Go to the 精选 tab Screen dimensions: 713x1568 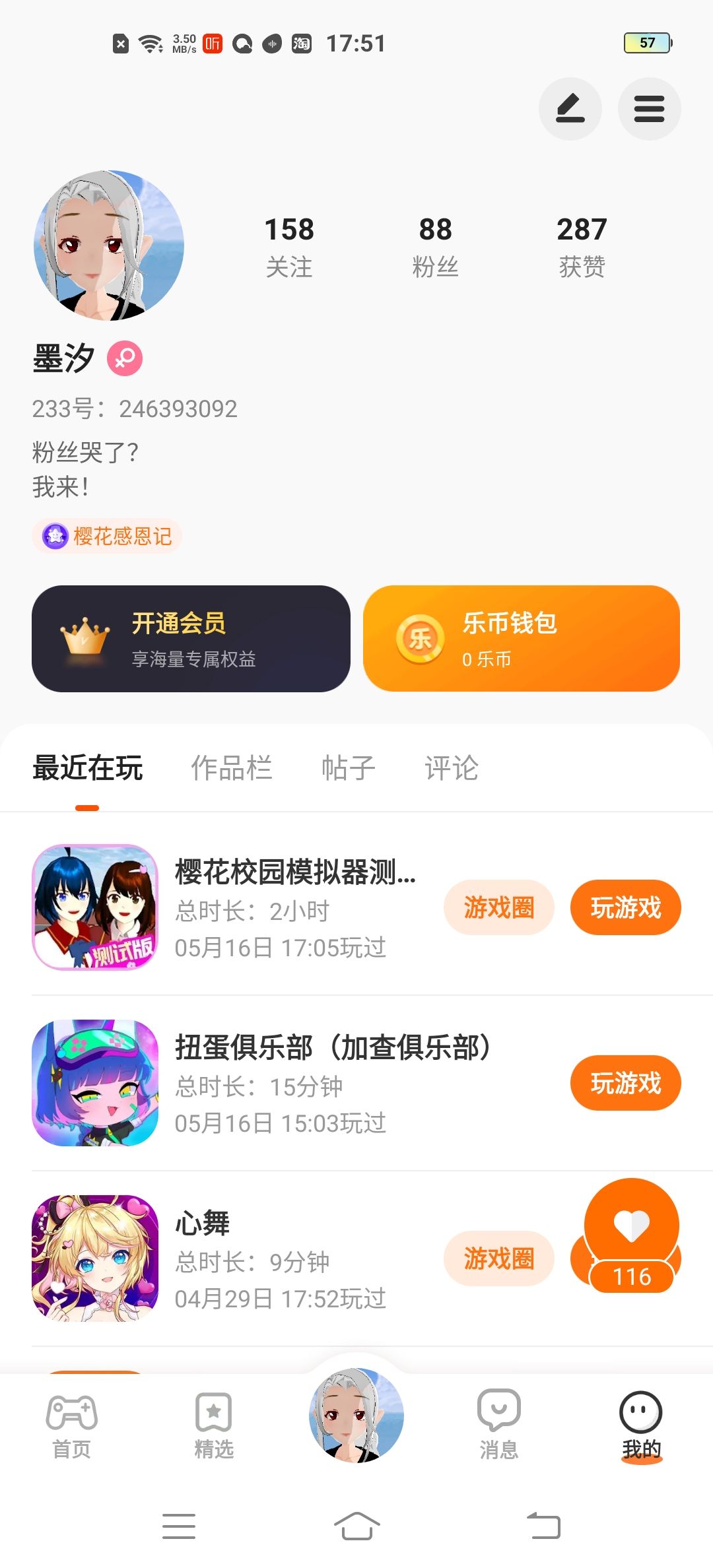coord(214,1425)
